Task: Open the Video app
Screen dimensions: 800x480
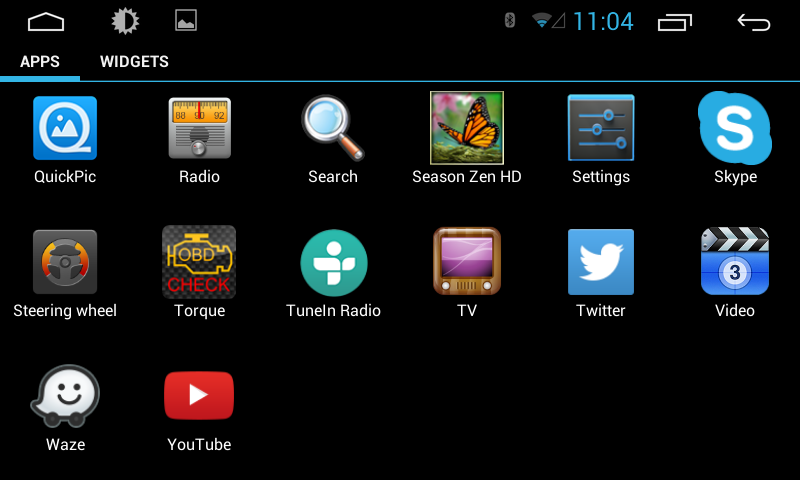Action: [x=735, y=263]
